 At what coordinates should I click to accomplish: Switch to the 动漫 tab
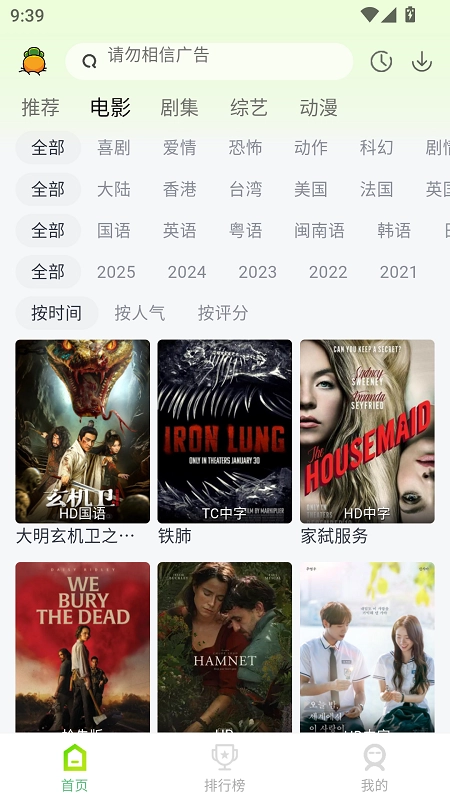(318, 108)
